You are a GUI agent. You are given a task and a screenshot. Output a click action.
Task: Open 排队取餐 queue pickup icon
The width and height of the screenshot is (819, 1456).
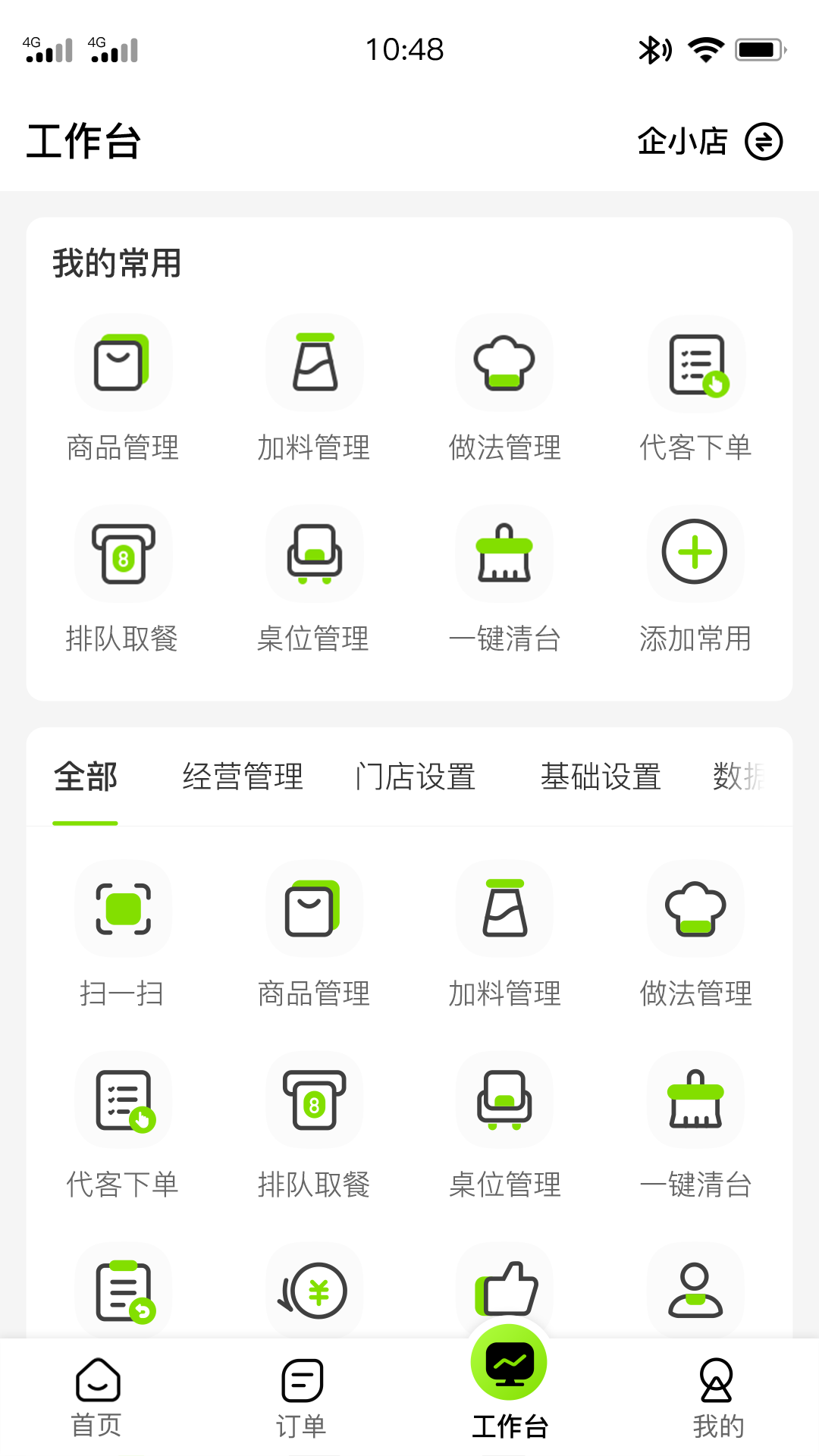click(x=124, y=554)
